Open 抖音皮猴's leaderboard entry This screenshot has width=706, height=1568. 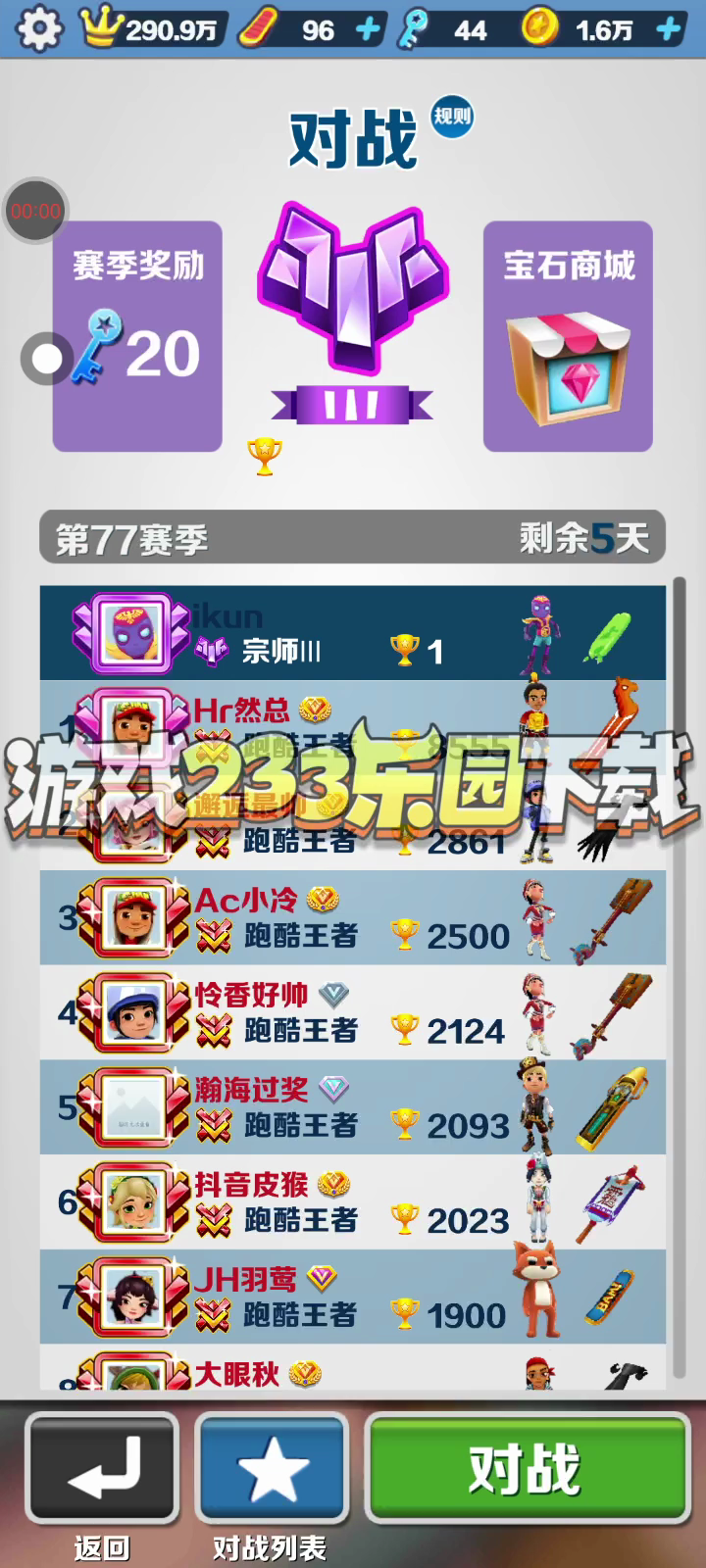(x=353, y=1202)
